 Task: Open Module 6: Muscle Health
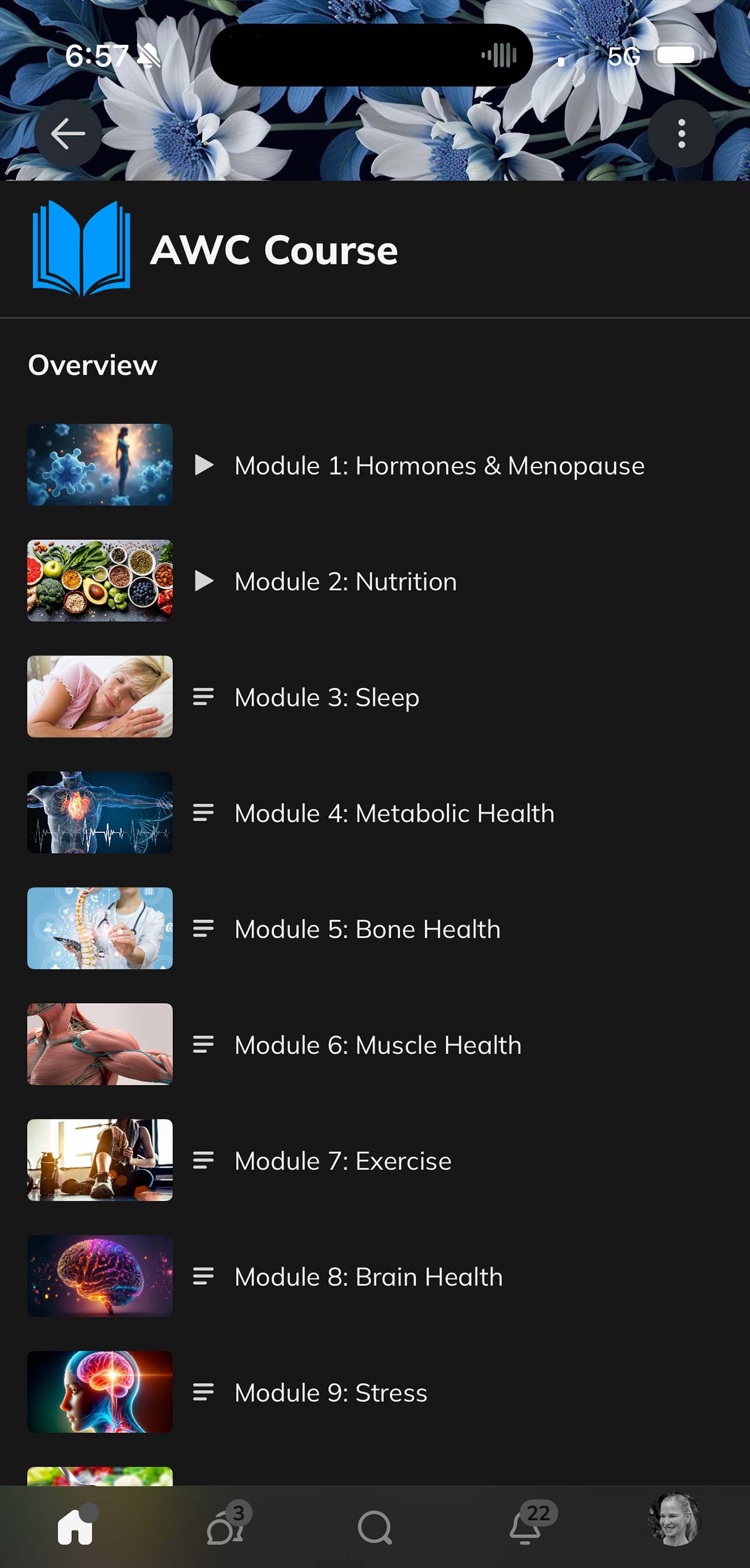click(377, 1045)
